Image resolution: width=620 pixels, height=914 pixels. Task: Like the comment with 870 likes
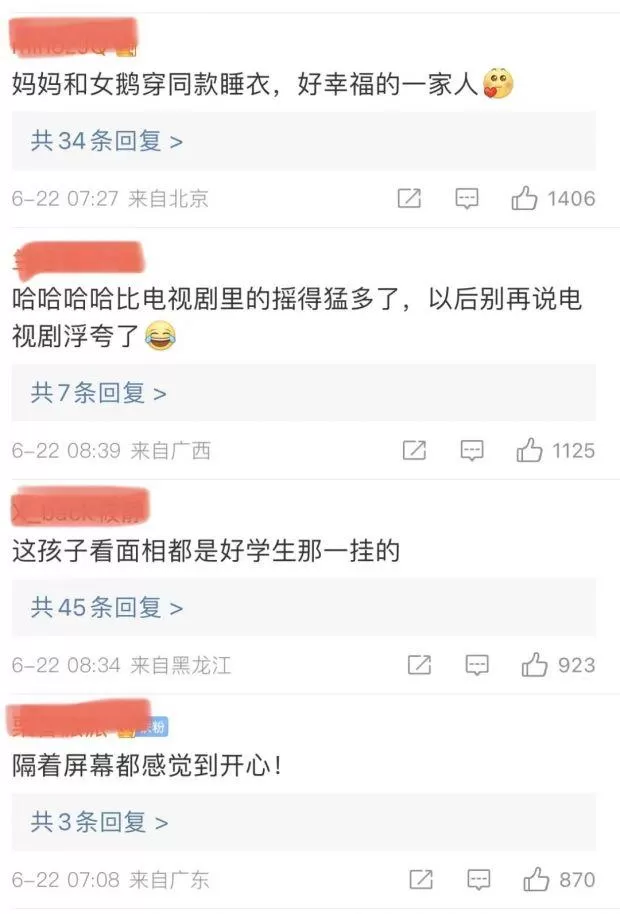tap(536, 880)
